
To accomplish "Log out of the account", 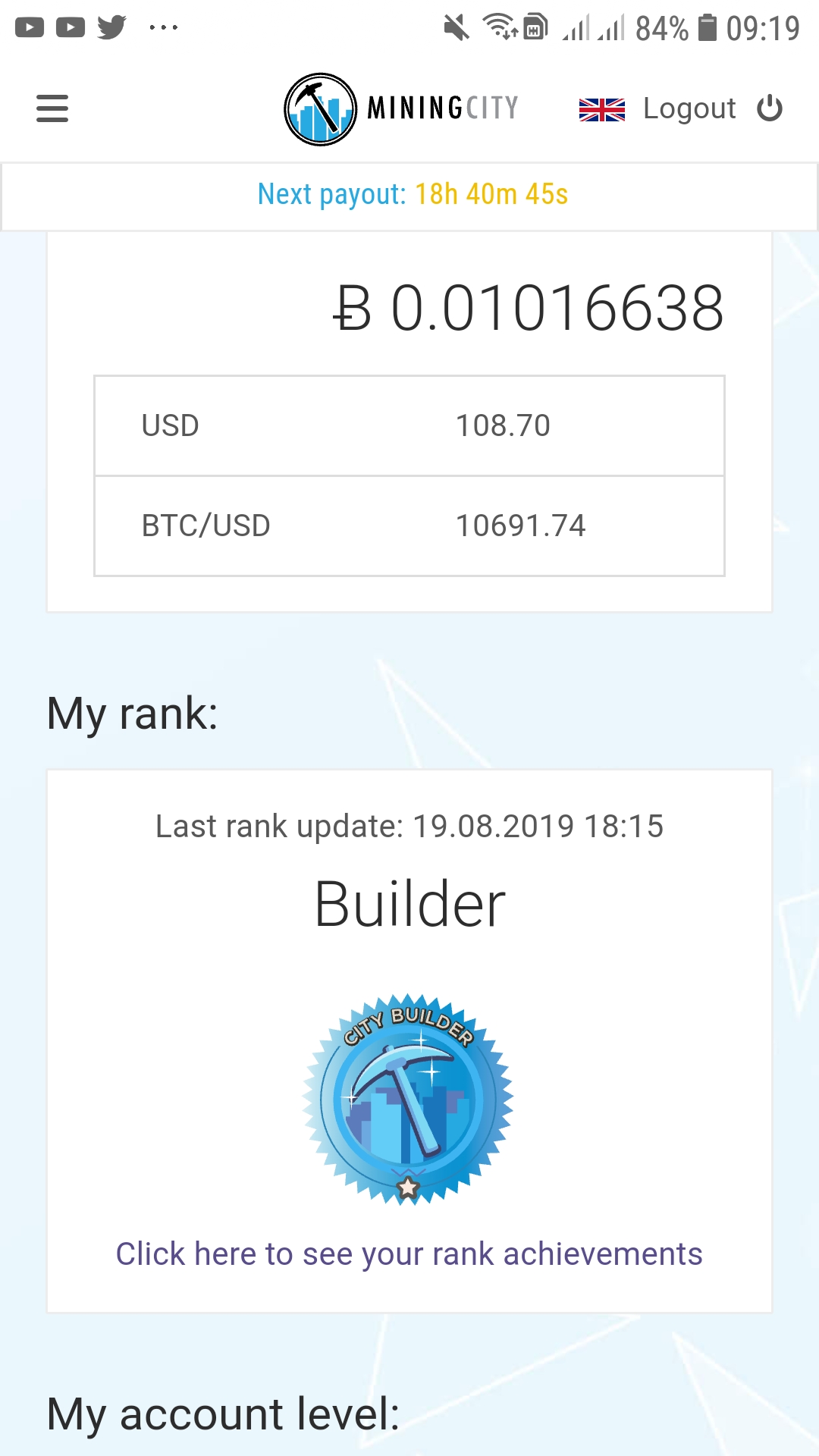I will point(712,108).
